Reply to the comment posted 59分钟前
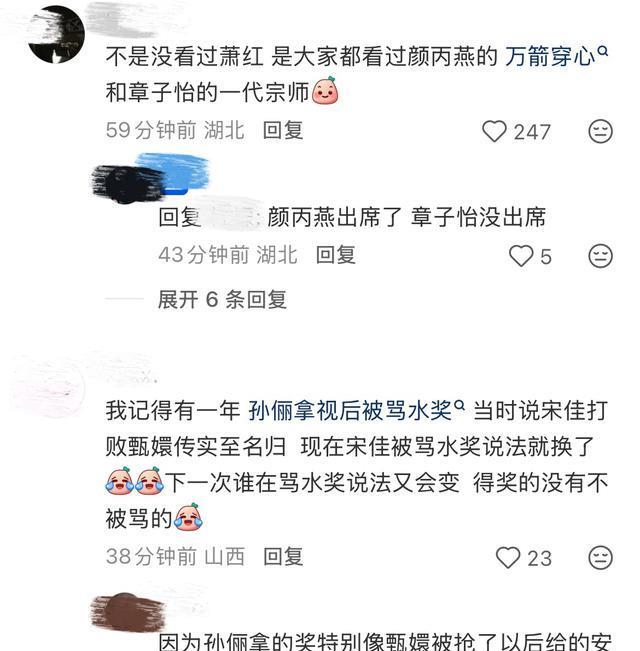Screen dimensions: 640x651 coord(283,130)
